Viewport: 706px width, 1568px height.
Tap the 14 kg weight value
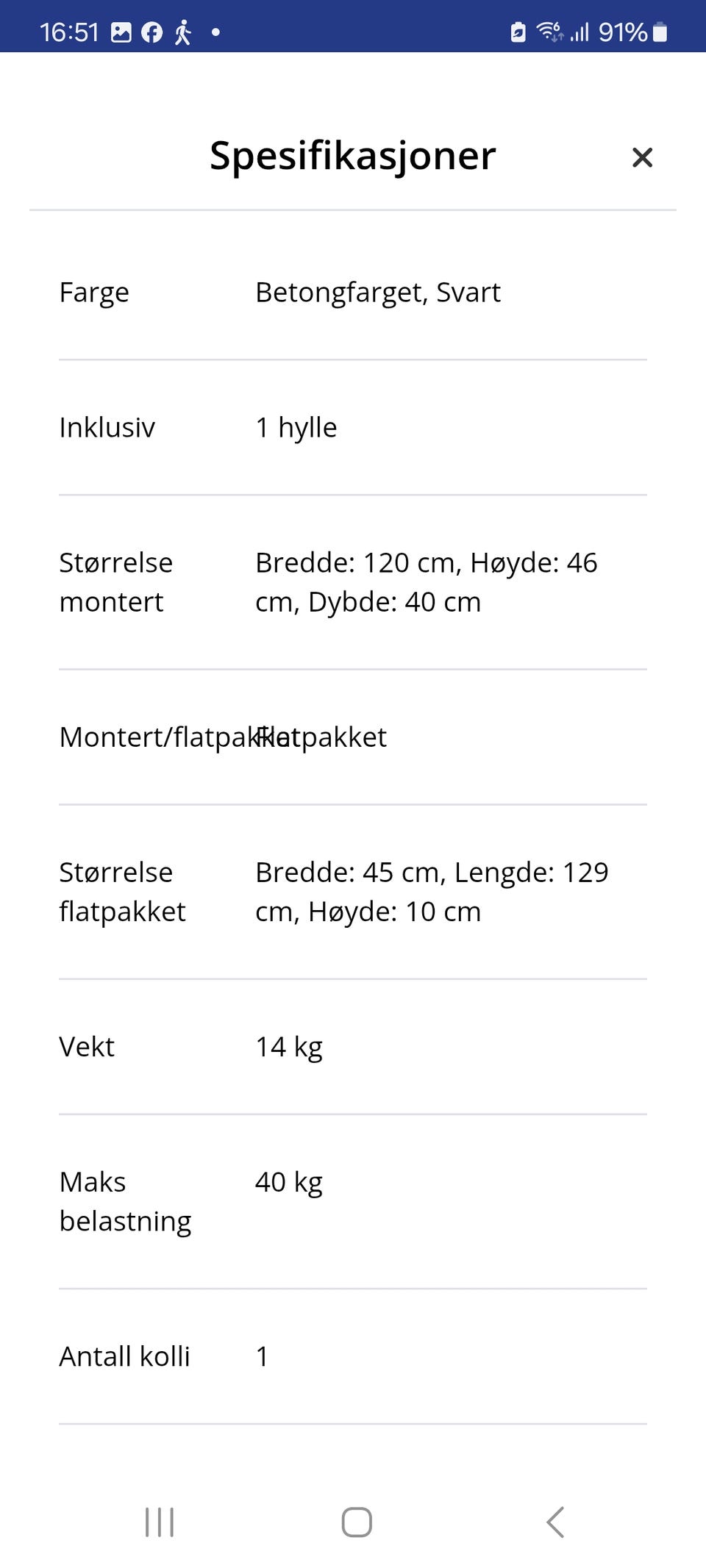[288, 1046]
